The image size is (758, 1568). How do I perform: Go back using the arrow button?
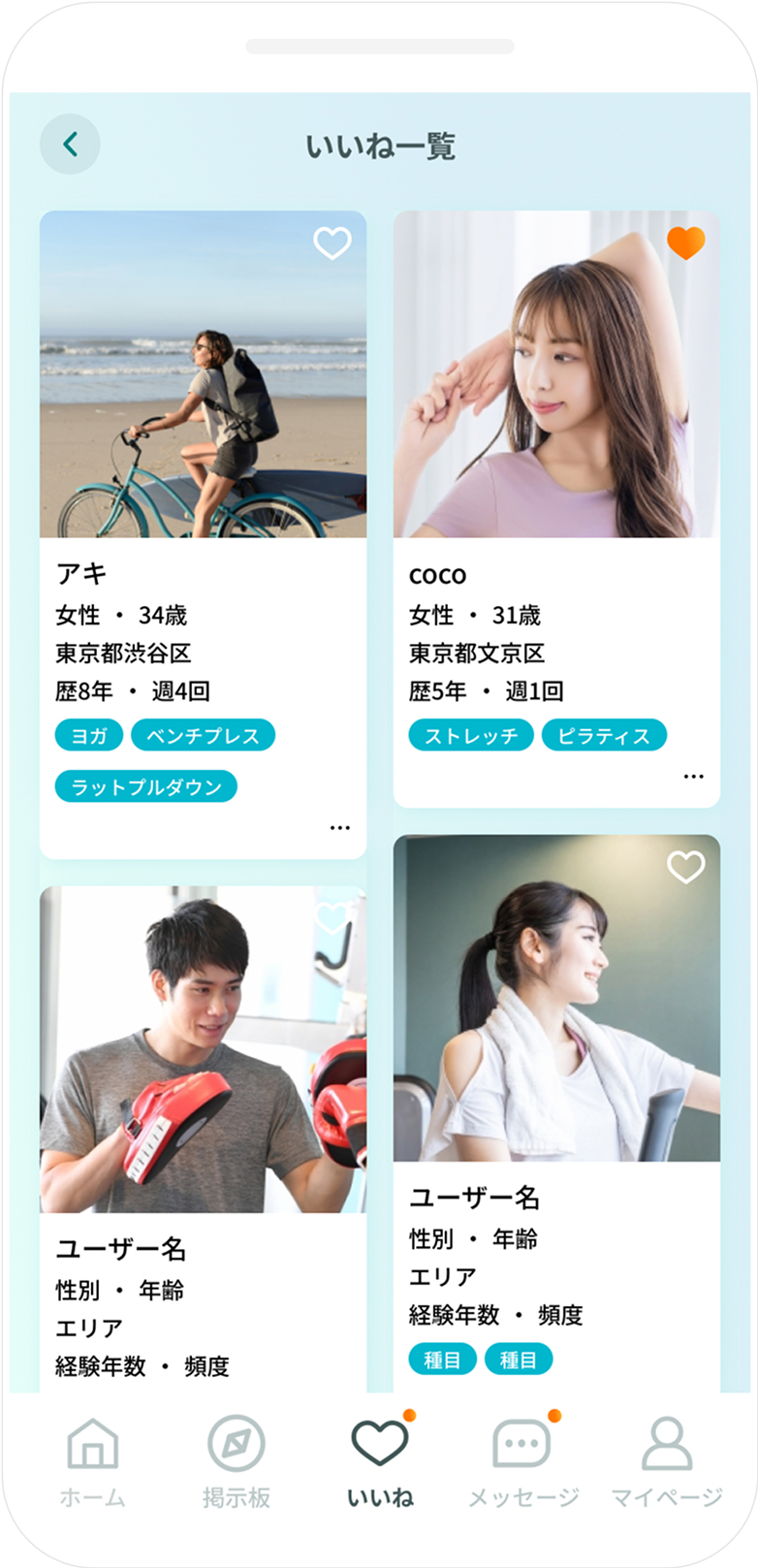tap(70, 144)
